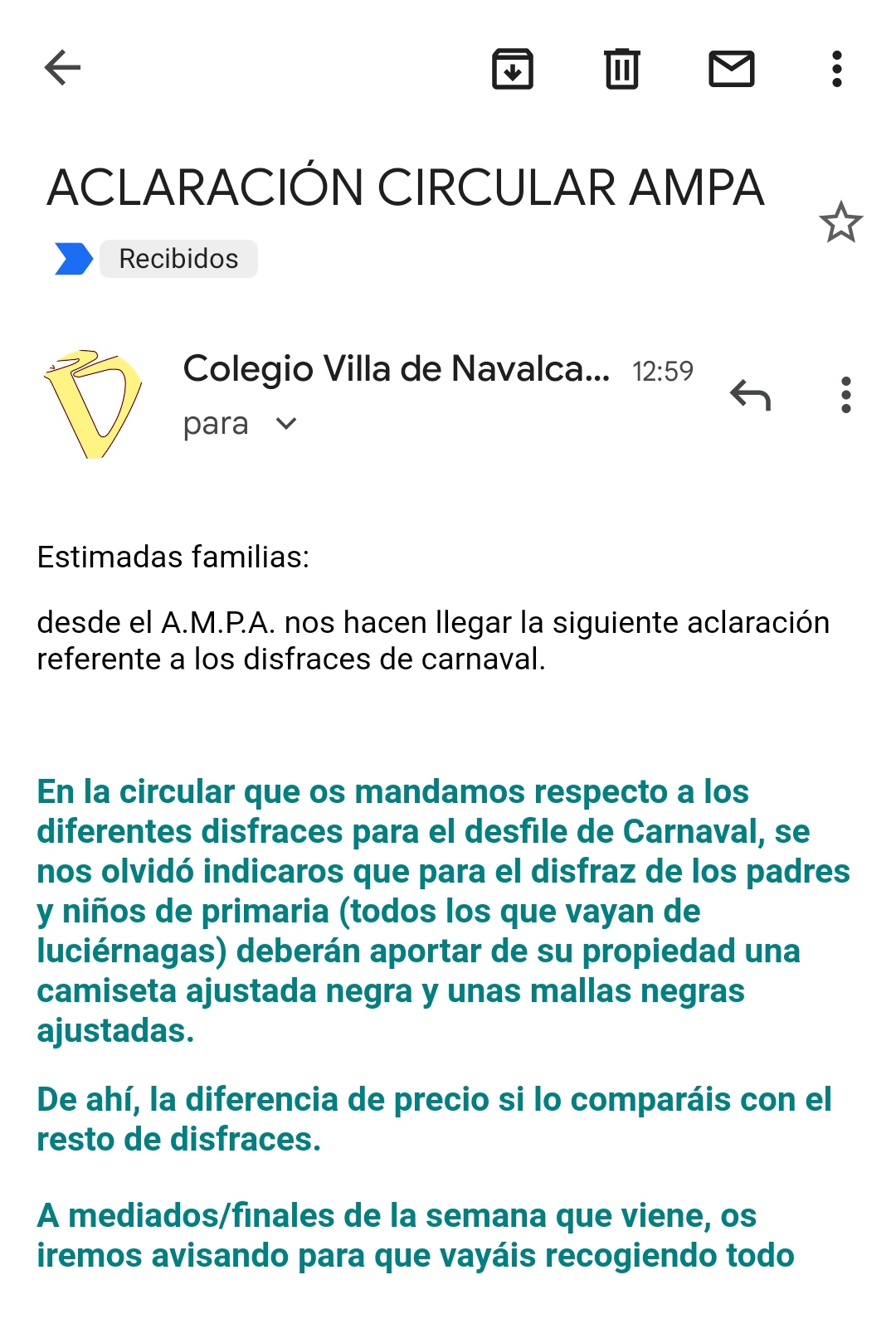Go back to the inbox
Image resolution: width=896 pixels, height=1343 pixels.
62,68
